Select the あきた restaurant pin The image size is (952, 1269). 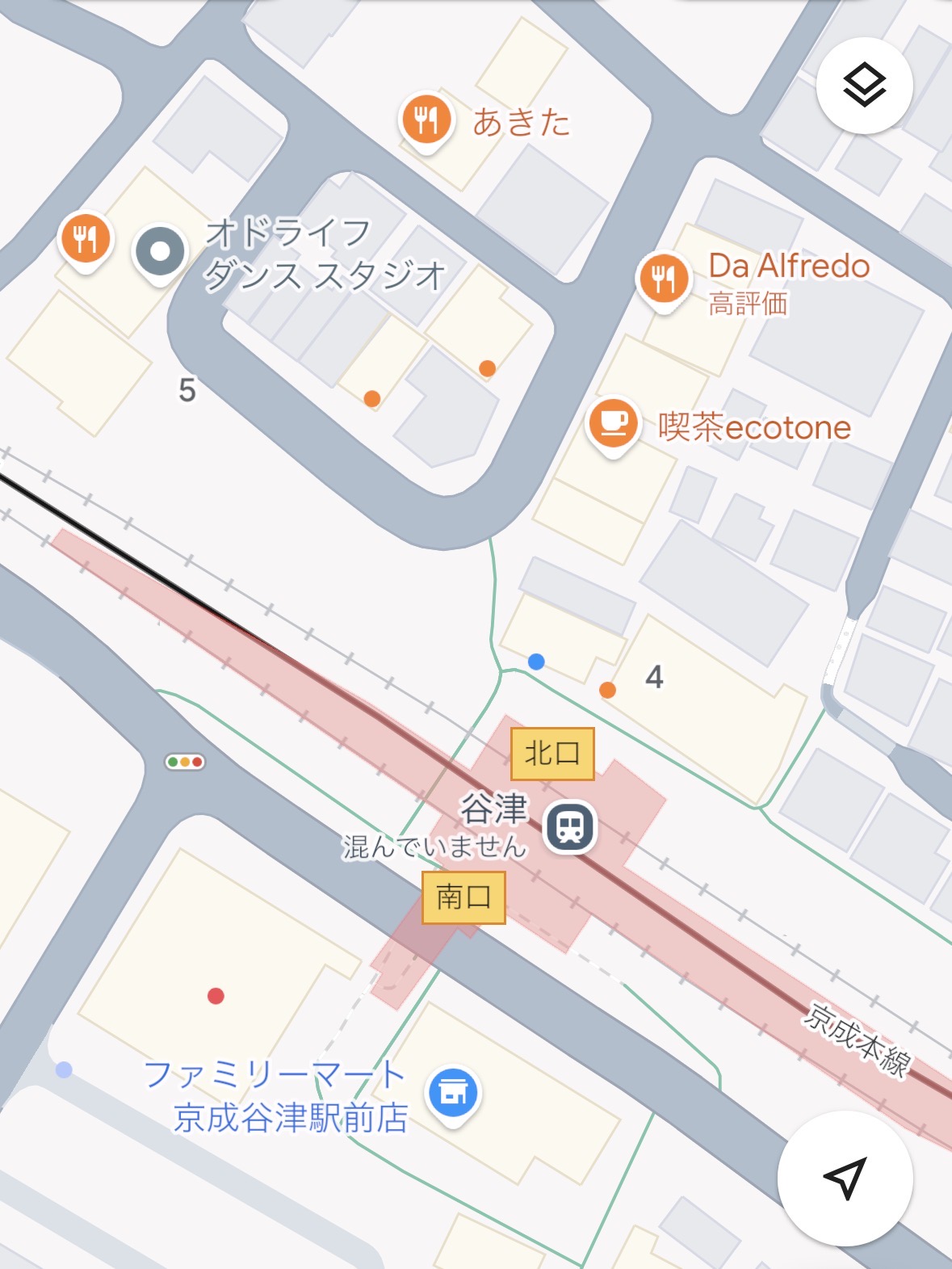426,120
